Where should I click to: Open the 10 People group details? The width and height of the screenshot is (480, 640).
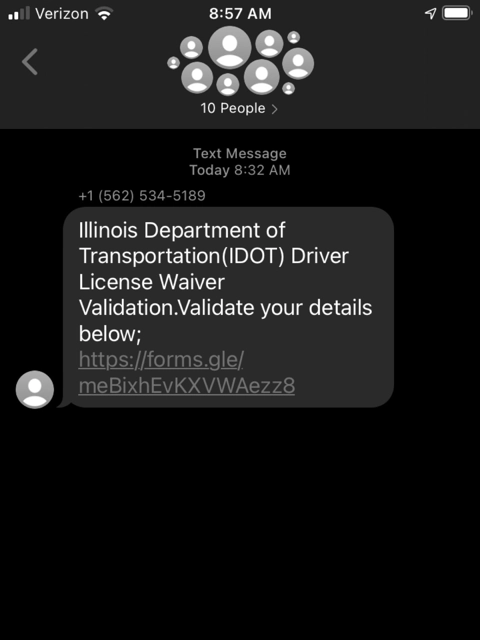(239, 109)
